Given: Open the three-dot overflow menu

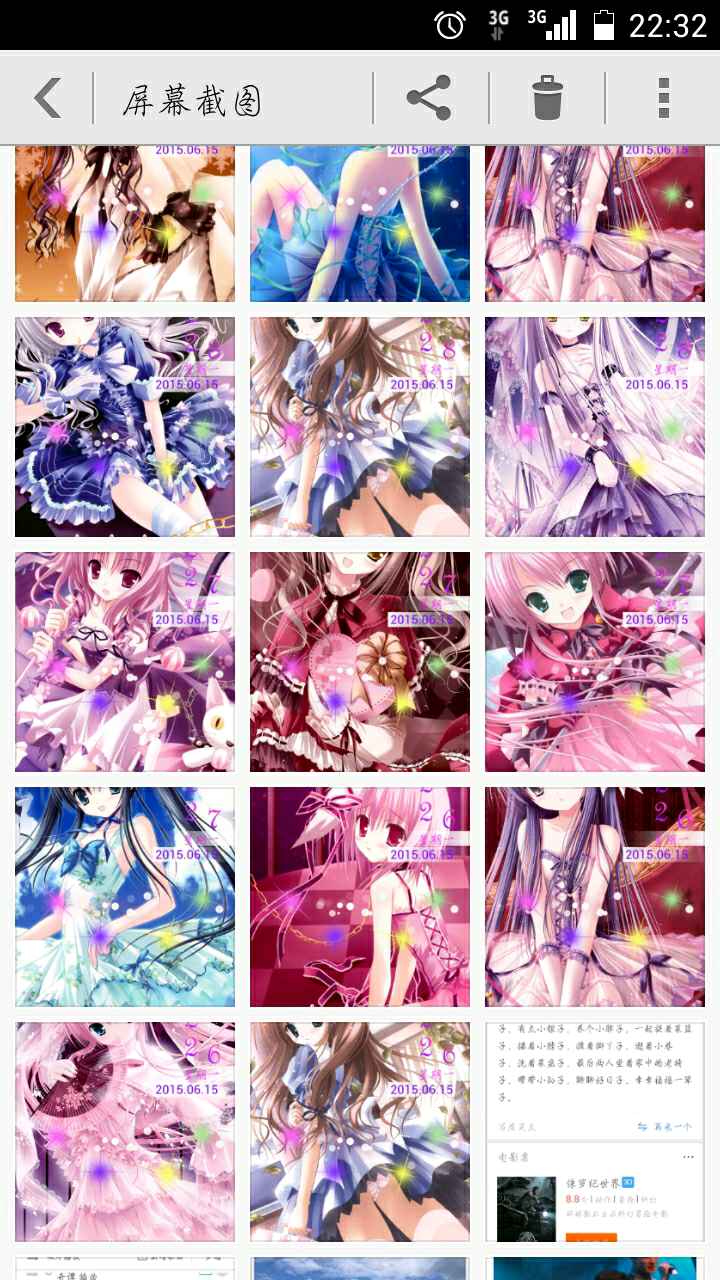Looking at the screenshot, I should pos(662,98).
